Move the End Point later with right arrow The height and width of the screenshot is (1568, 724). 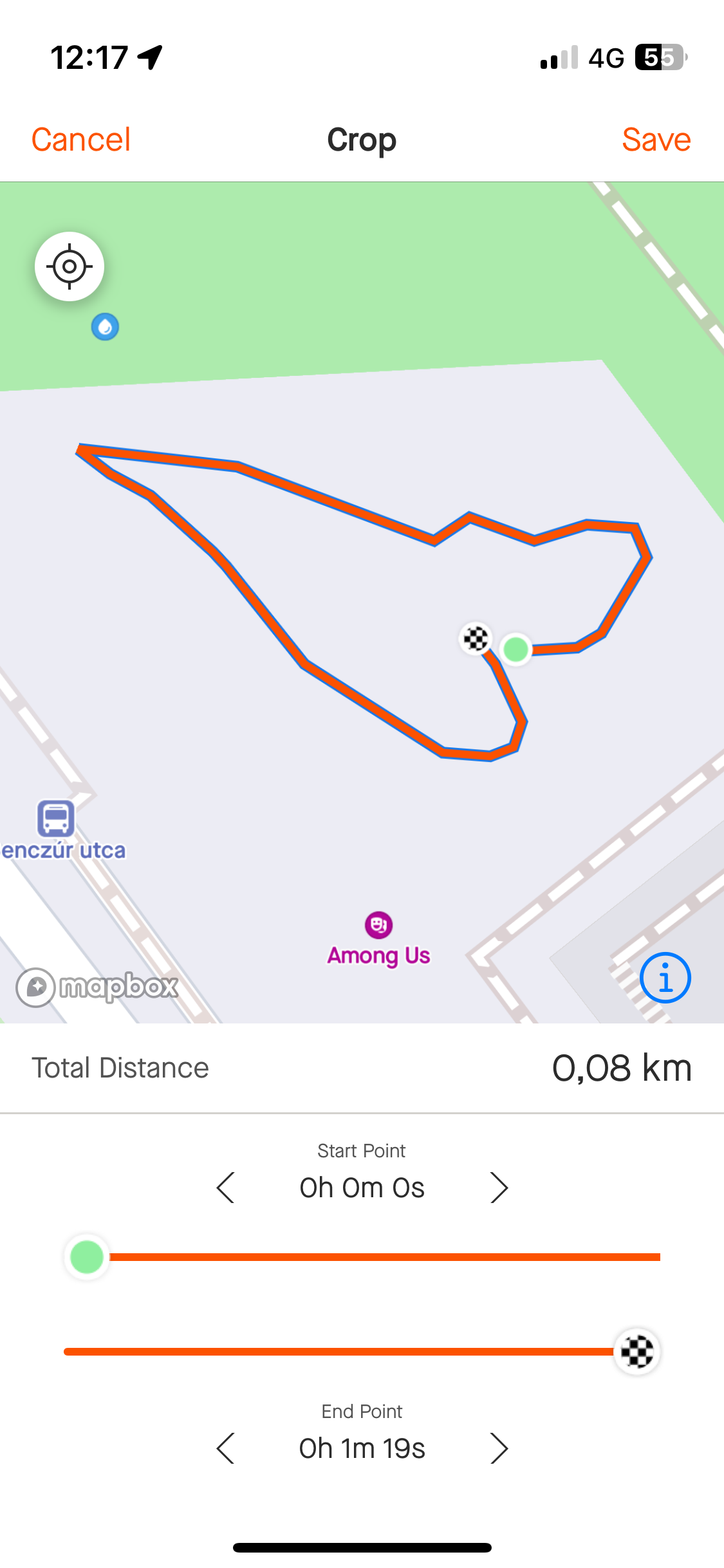pos(499,1448)
